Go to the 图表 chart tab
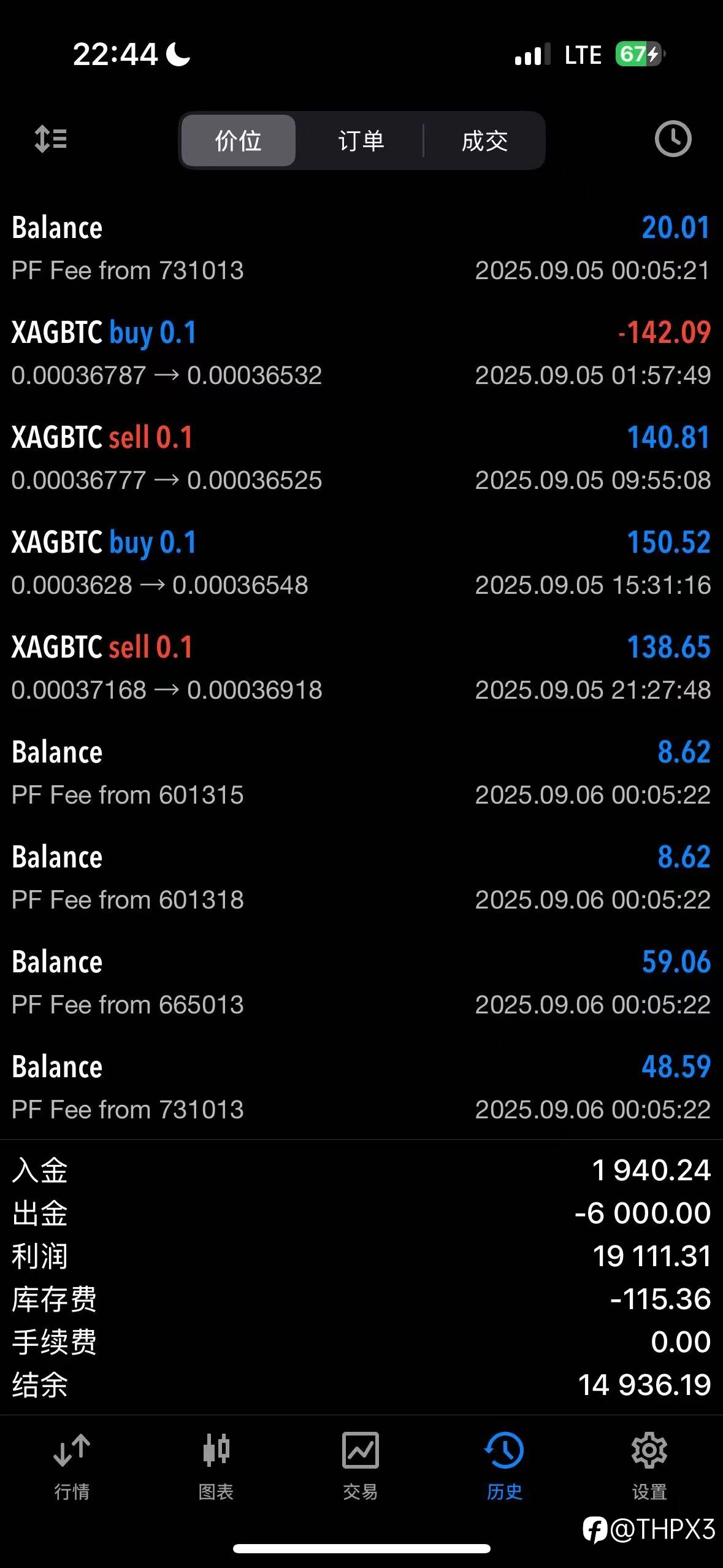Image resolution: width=723 pixels, height=1568 pixels. coord(216,1466)
